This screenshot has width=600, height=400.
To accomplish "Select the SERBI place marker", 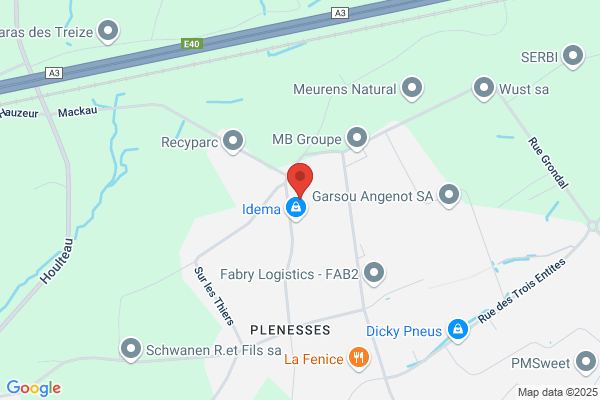I will pyautogui.click(x=573, y=56).
